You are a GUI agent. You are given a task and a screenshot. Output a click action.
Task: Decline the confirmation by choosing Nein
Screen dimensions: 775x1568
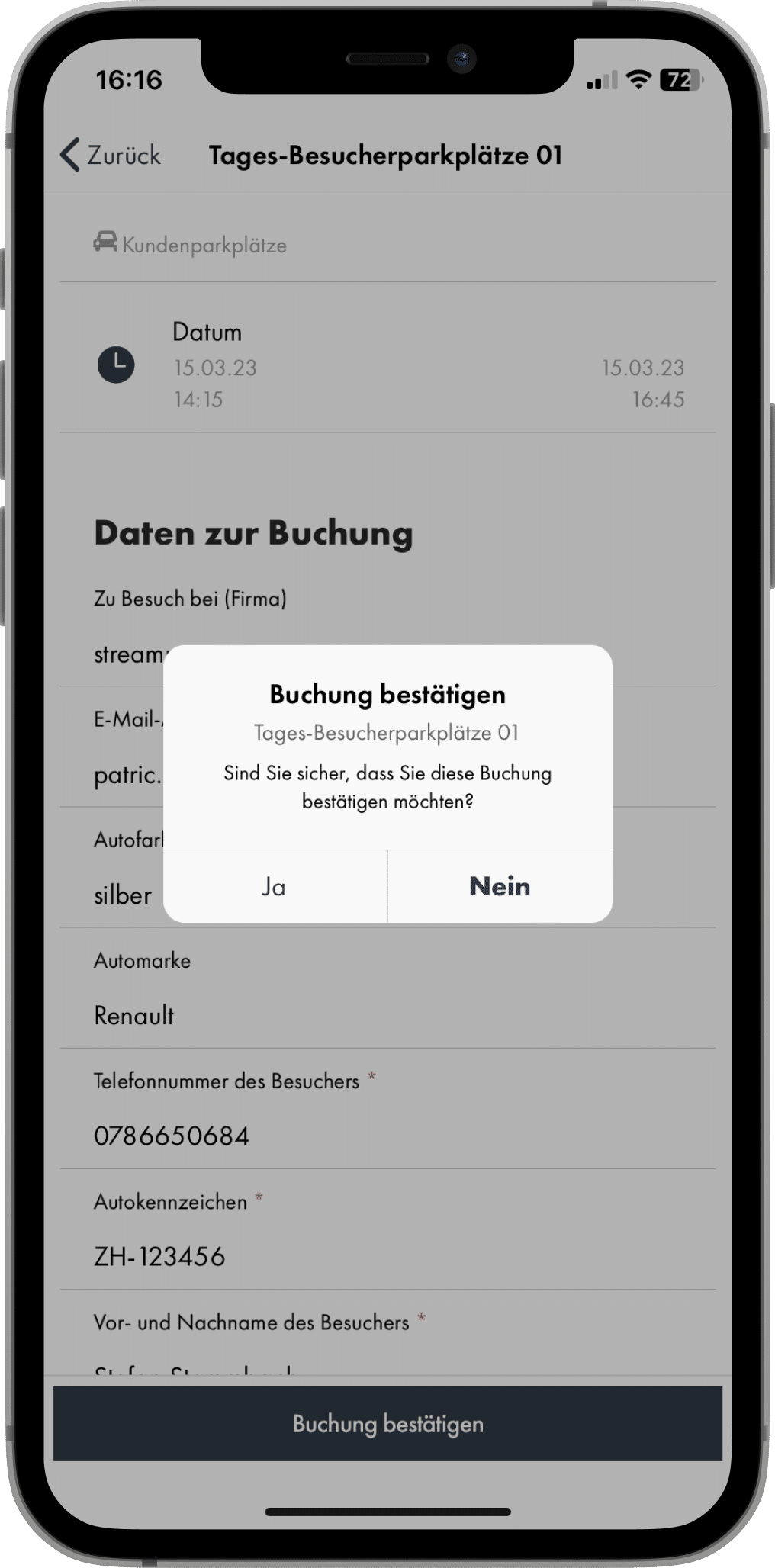[500, 887]
